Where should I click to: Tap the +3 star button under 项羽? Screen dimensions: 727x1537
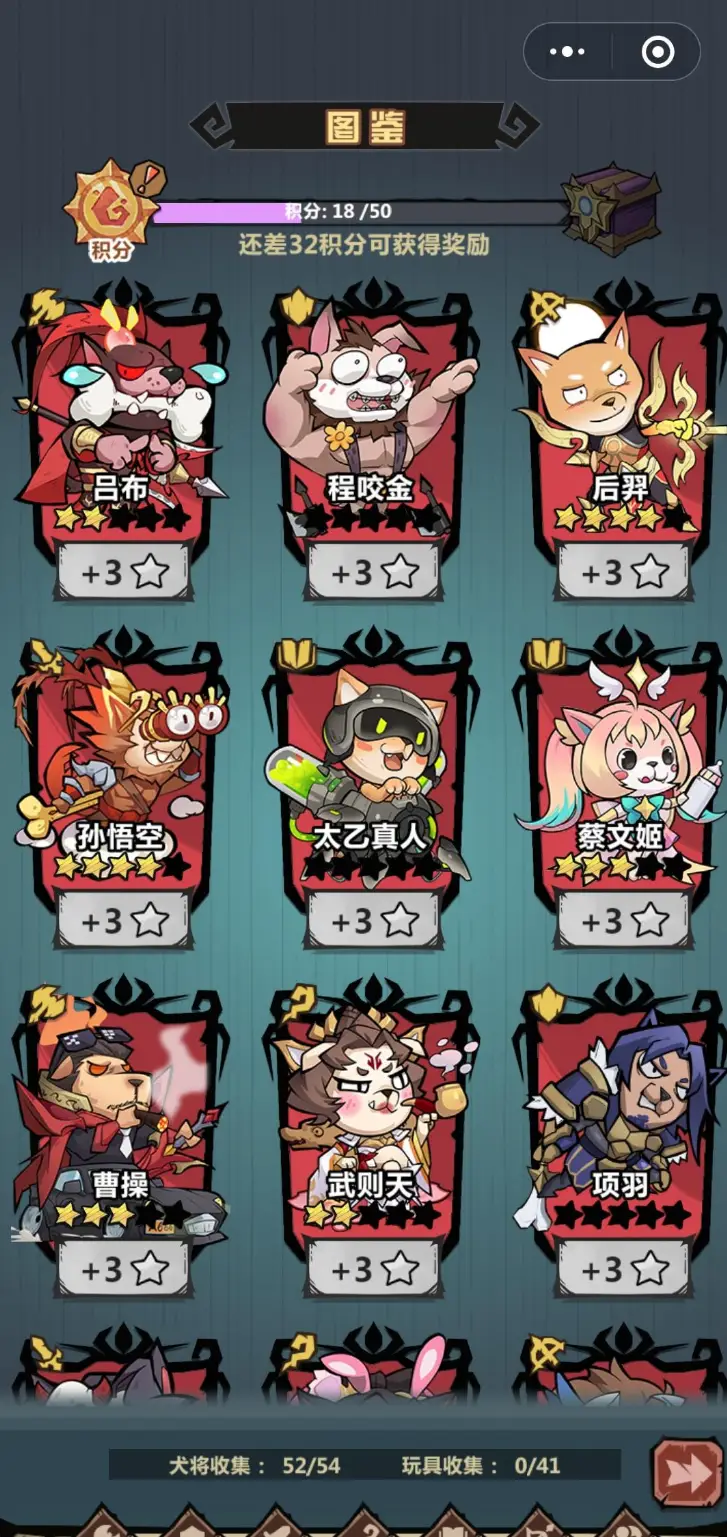pos(624,1270)
